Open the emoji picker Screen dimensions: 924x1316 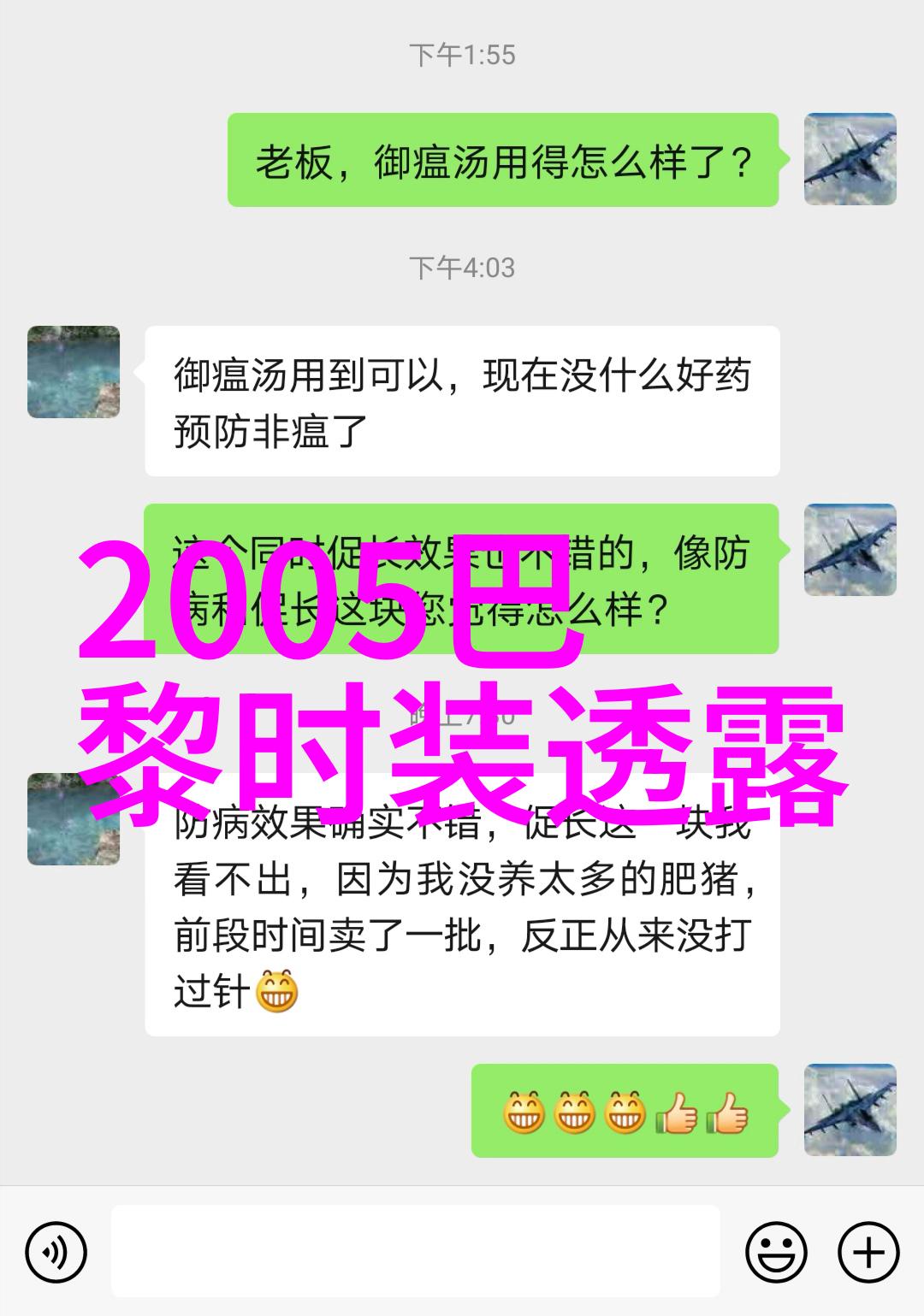[x=776, y=1253]
